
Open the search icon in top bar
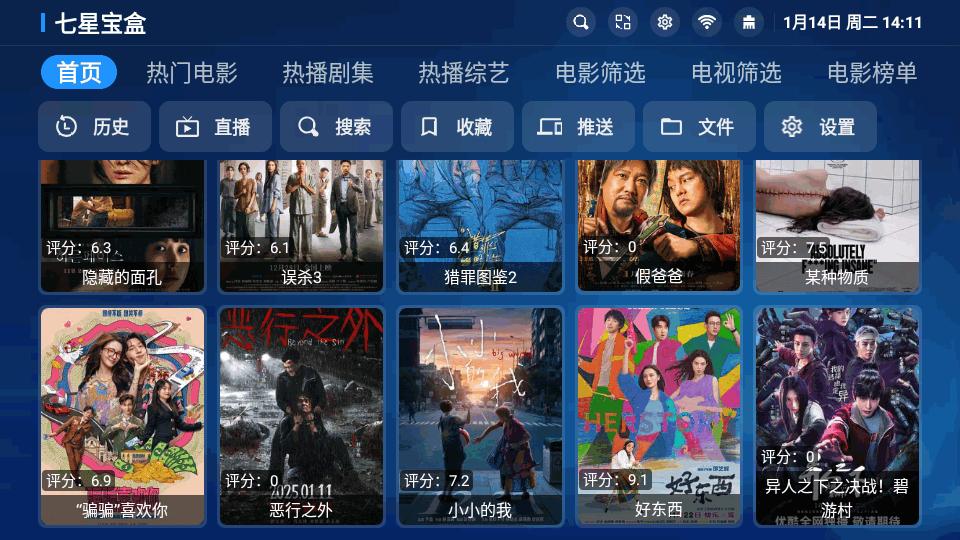pos(581,22)
